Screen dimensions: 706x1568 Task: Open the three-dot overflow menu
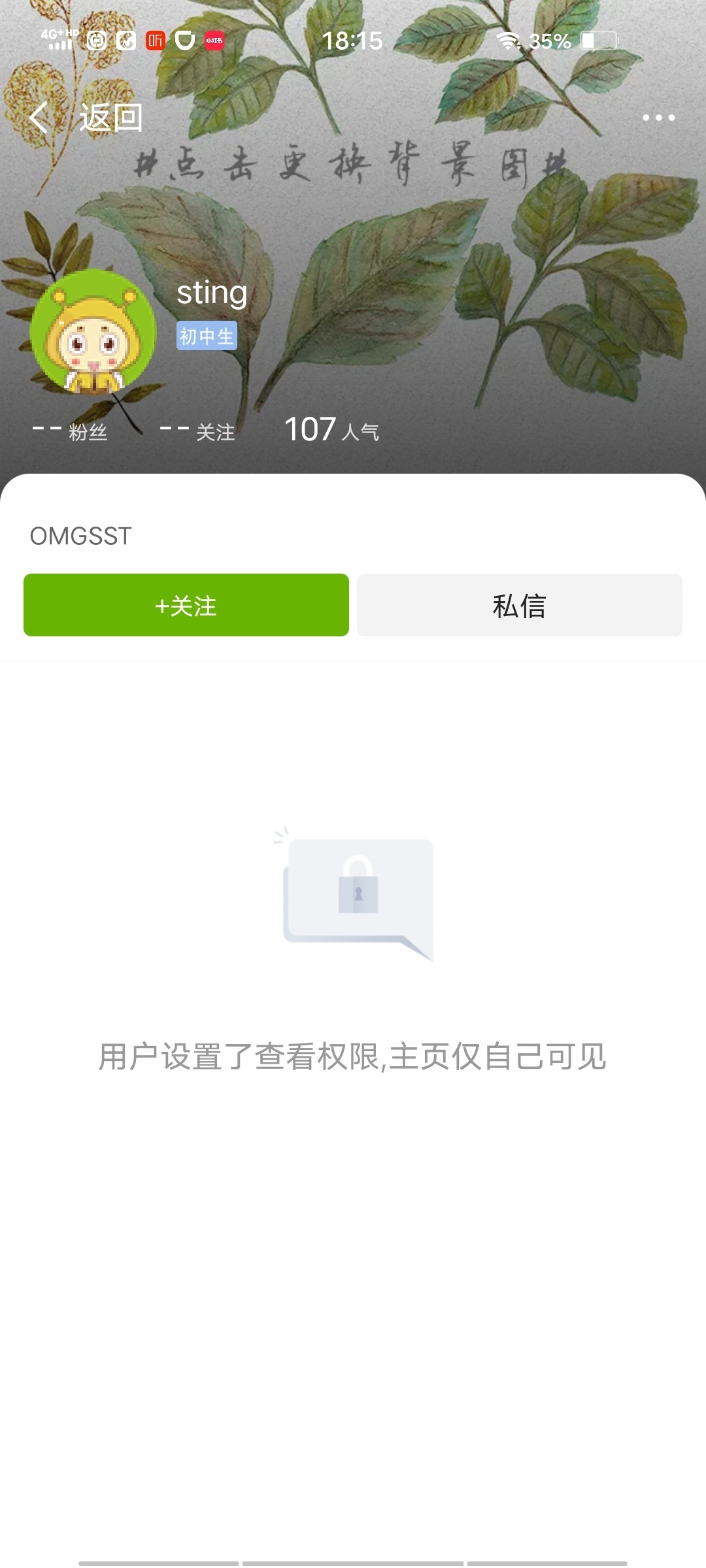click(x=658, y=118)
